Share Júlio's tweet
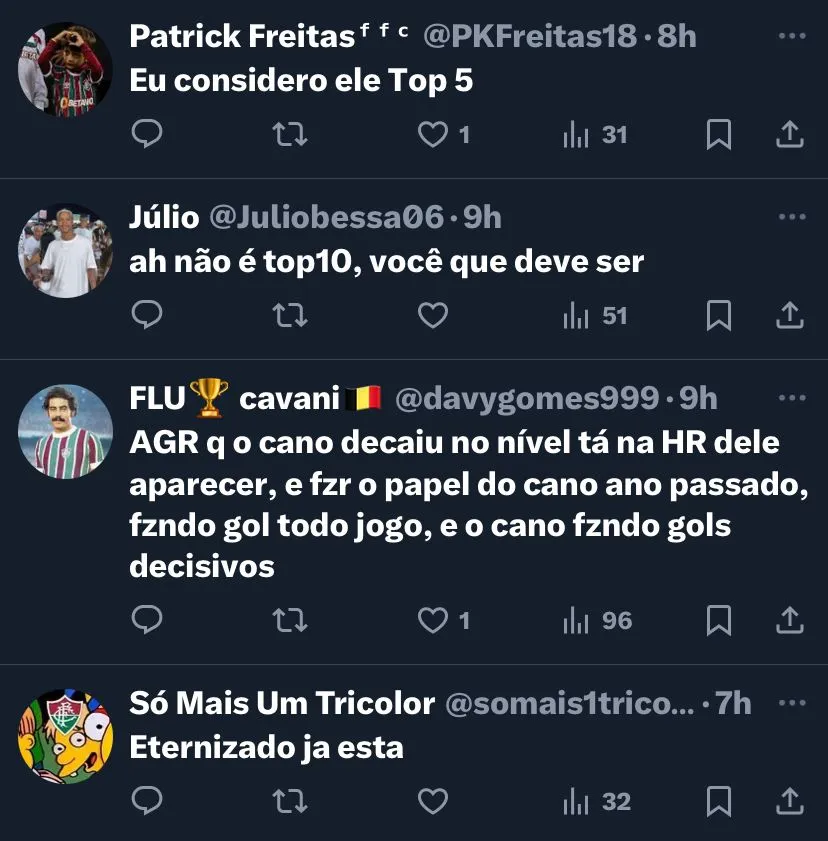This screenshot has height=841, width=828. [790, 316]
